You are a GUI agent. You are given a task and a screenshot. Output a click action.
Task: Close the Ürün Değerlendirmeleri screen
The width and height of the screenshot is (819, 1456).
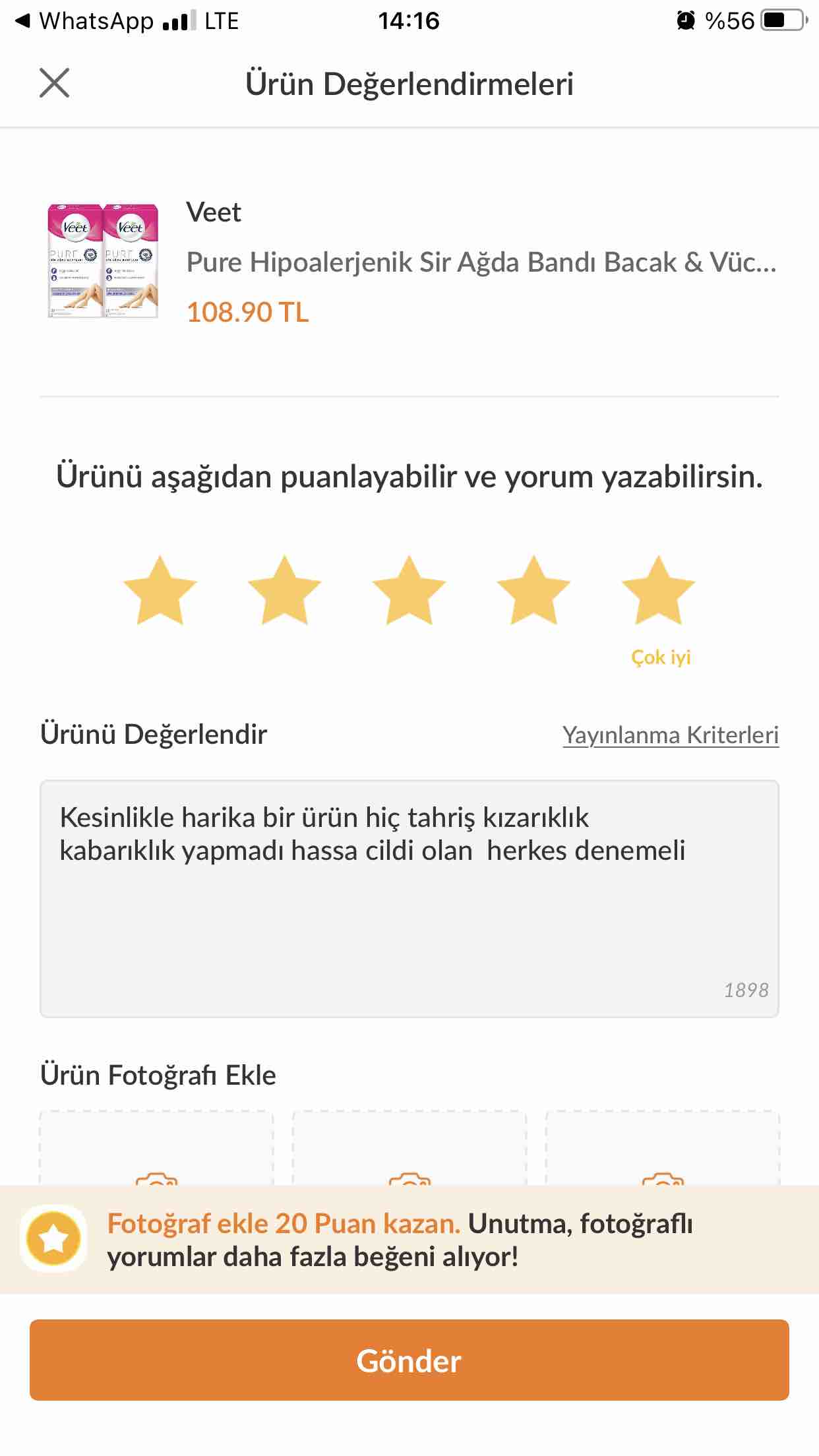click(54, 83)
